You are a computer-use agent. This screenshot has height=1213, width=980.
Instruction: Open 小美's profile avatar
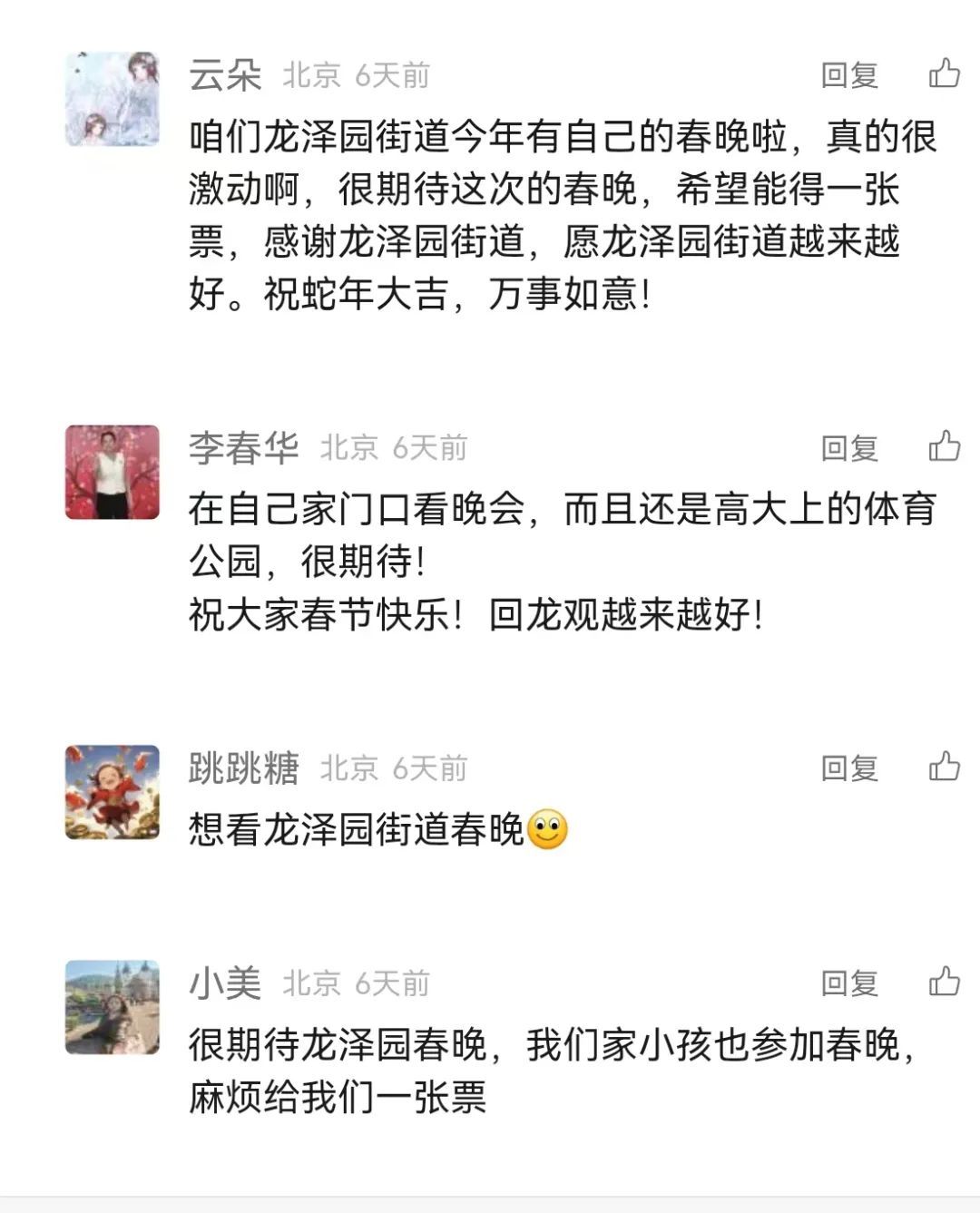[x=113, y=1007]
